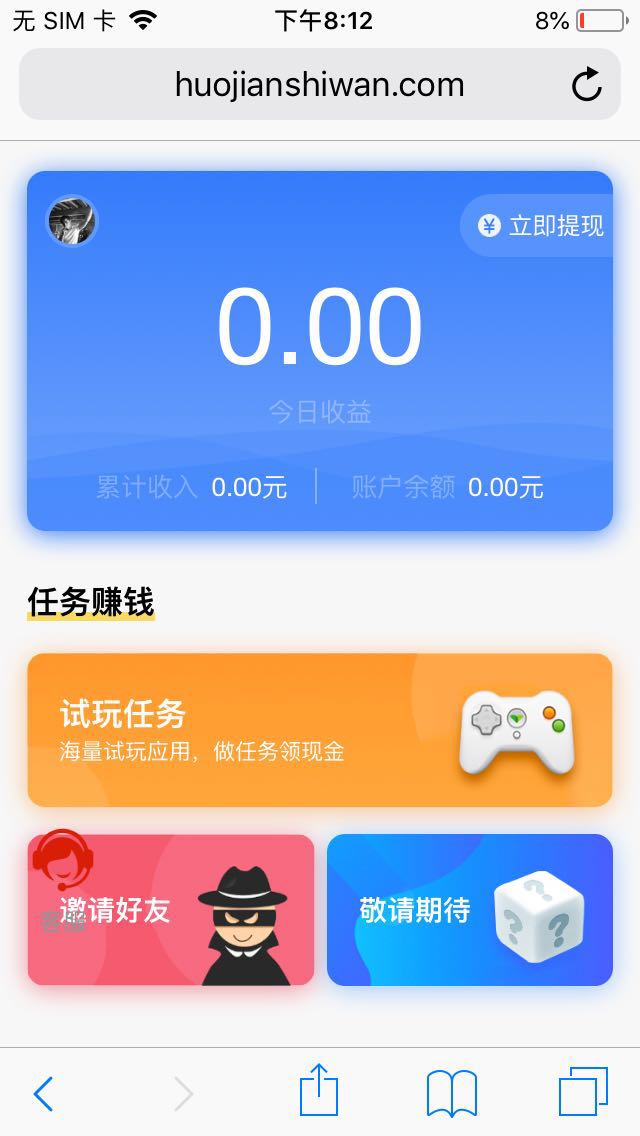The height and width of the screenshot is (1136, 640).
Task: Reload the page with the refresh icon
Action: point(587,85)
